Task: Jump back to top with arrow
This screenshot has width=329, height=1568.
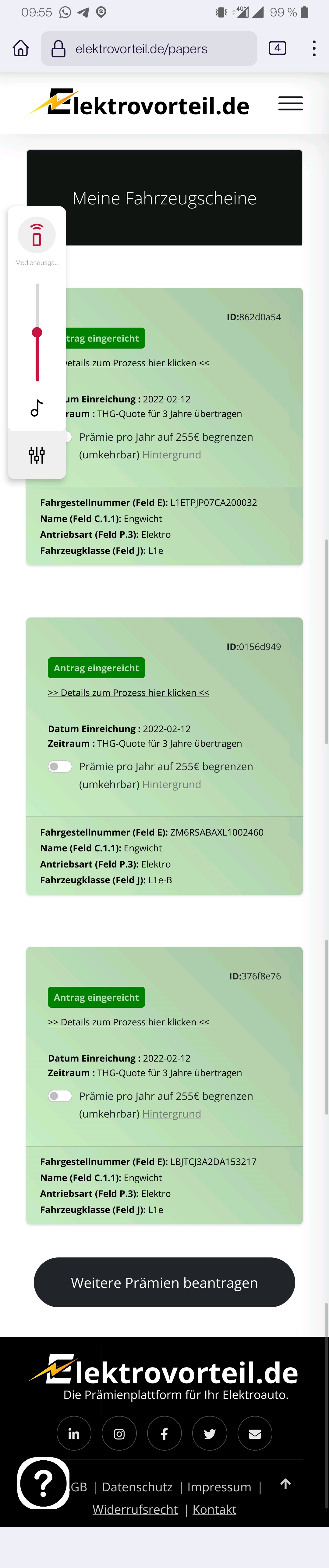Action: point(285,1484)
